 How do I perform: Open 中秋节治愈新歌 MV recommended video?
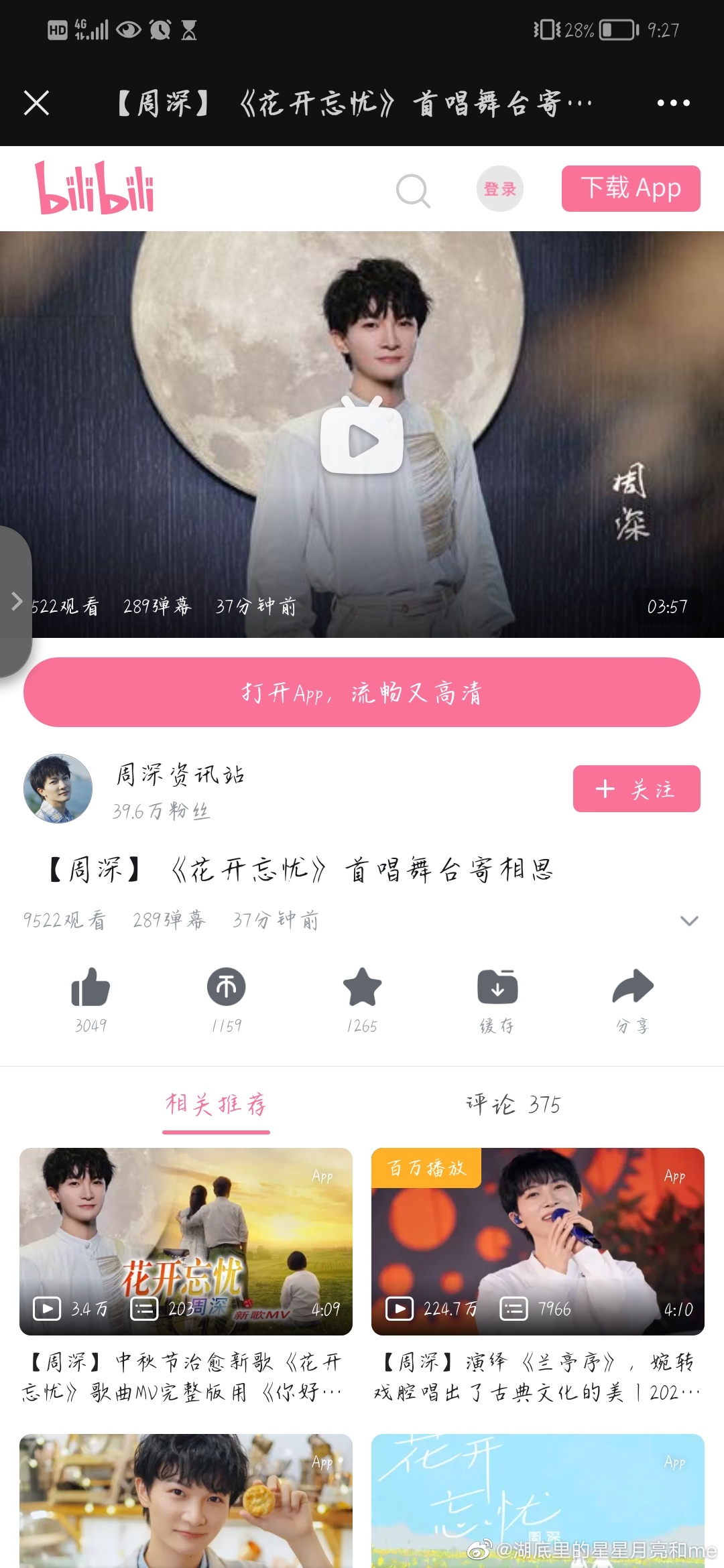tap(186, 1242)
